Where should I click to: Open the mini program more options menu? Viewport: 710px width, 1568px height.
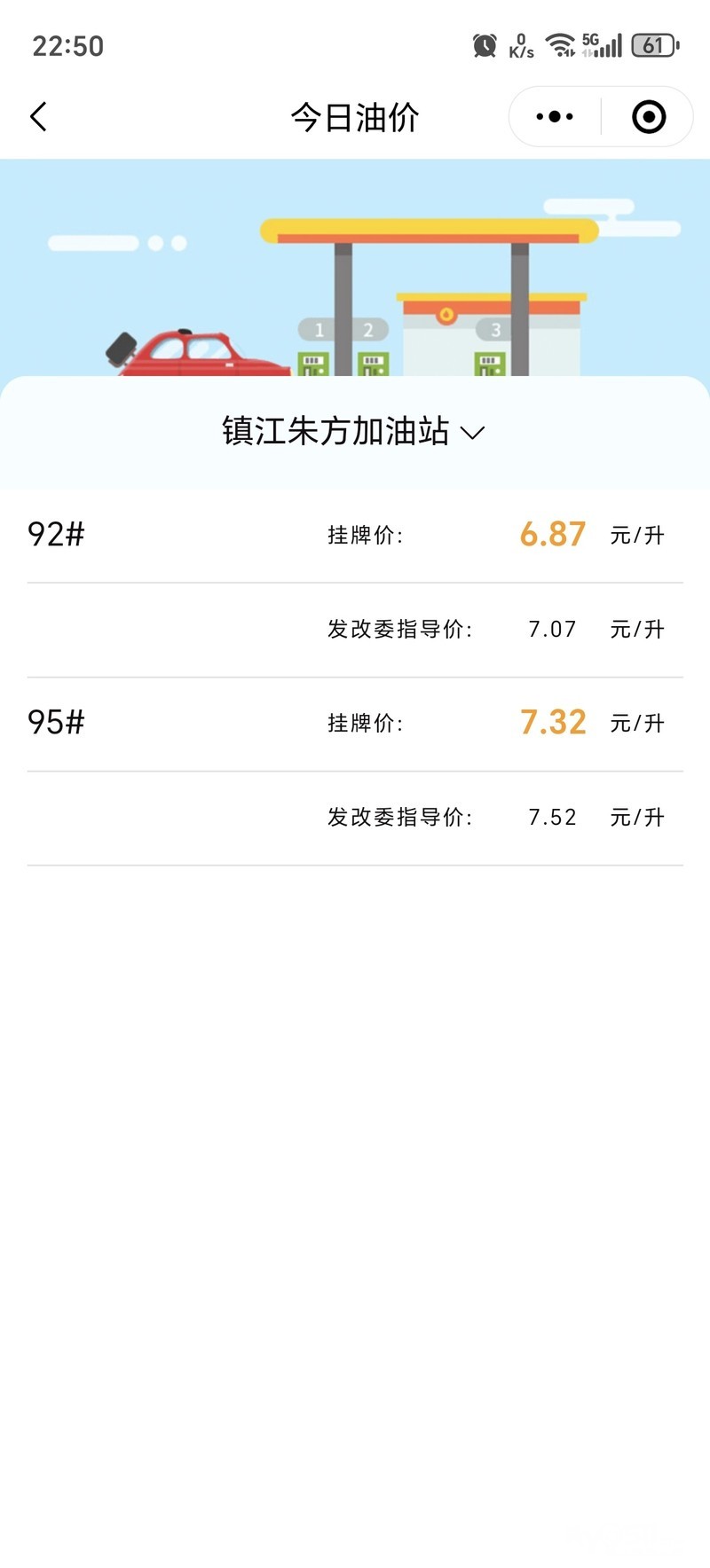tap(555, 117)
